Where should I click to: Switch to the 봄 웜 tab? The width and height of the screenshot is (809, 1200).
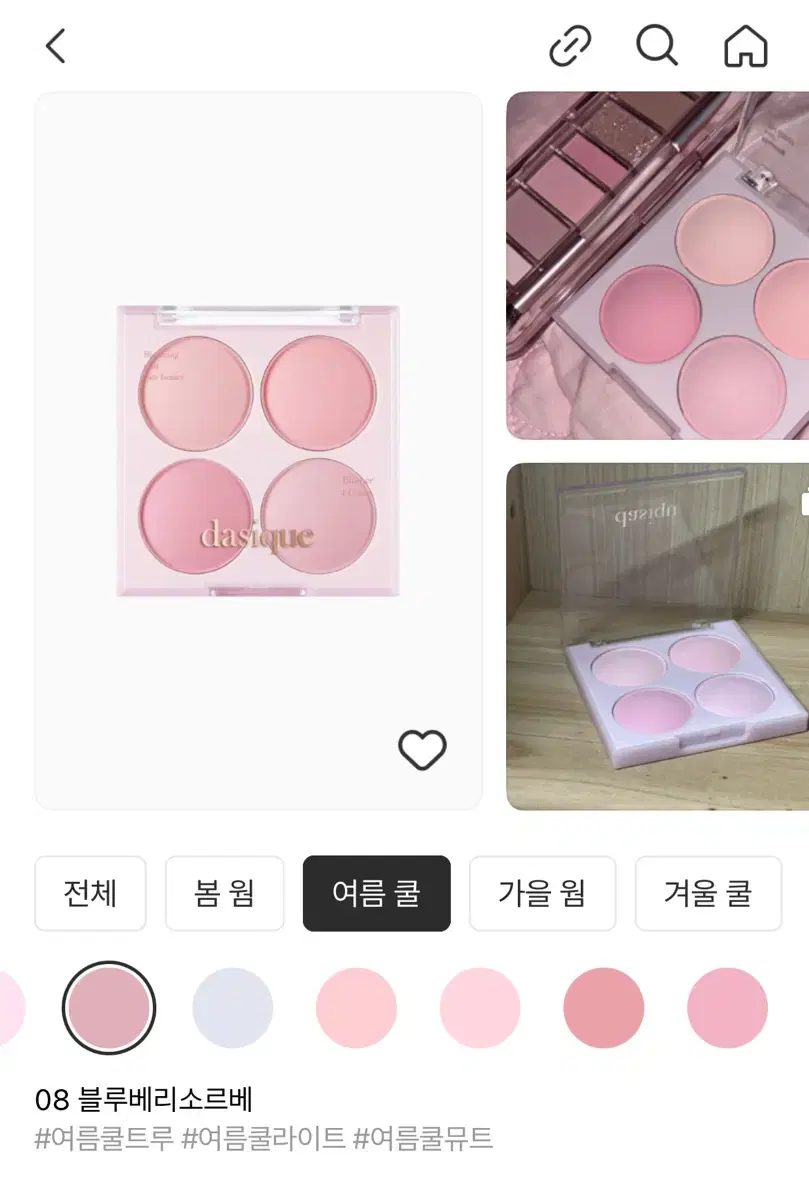click(225, 893)
